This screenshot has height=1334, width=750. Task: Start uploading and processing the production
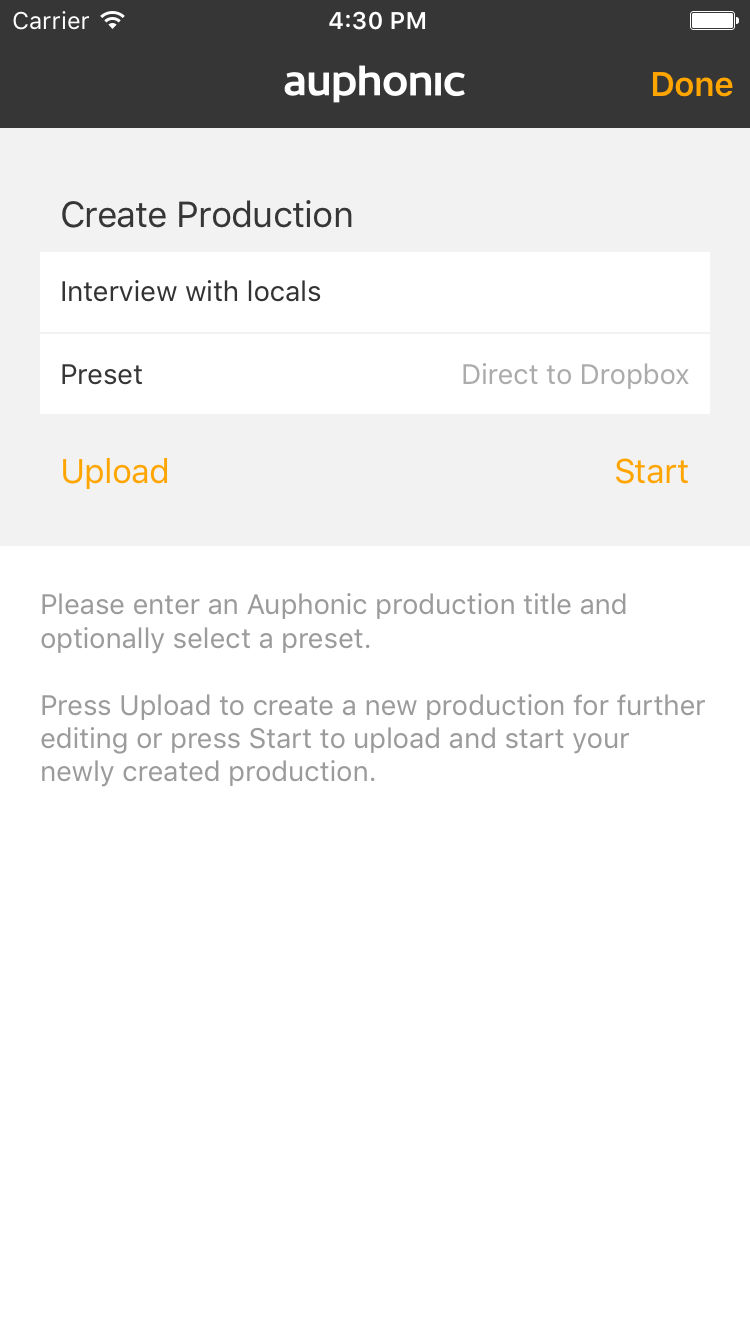tap(651, 471)
